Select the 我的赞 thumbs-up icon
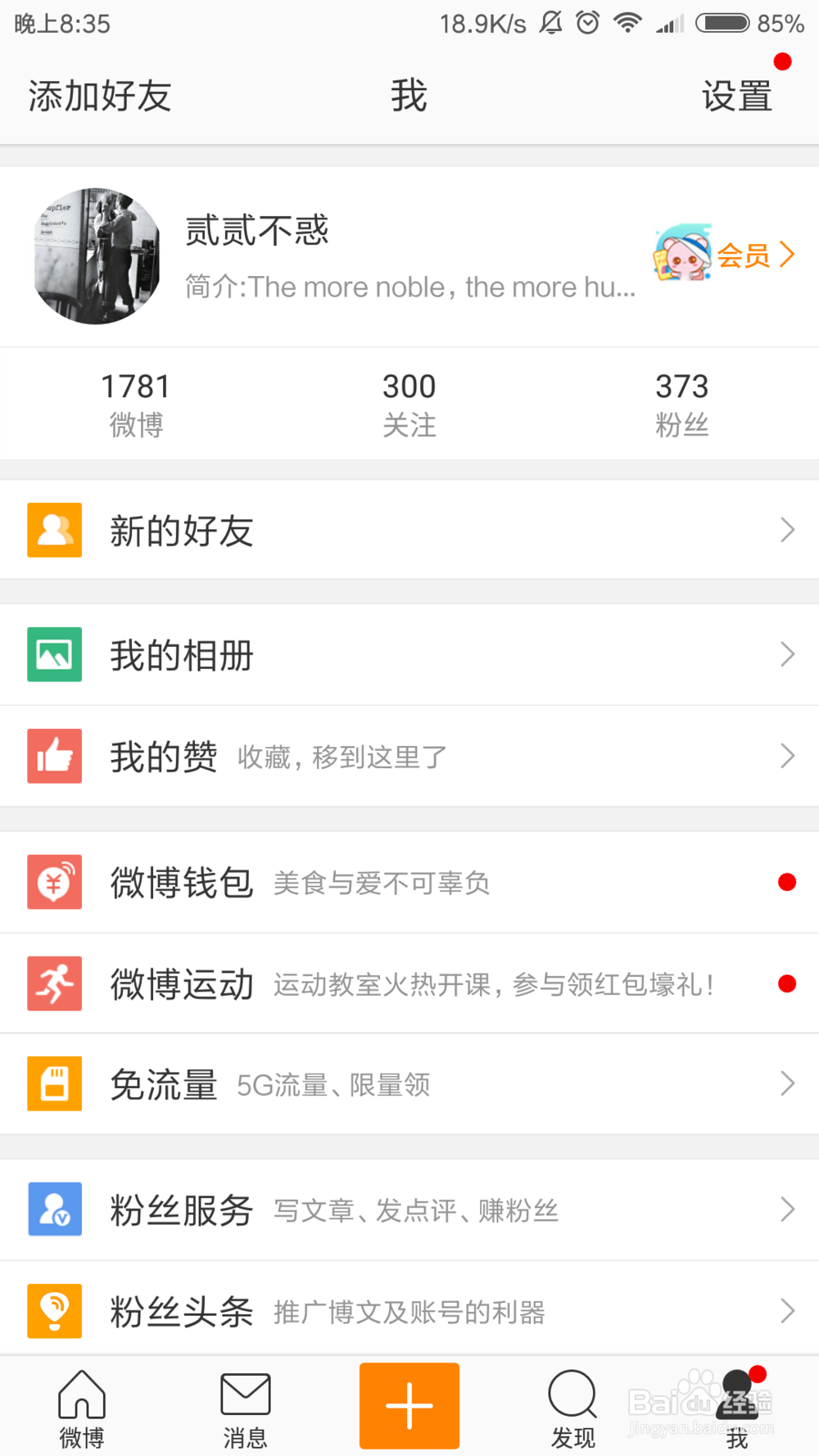Image resolution: width=819 pixels, height=1456 pixels. point(54,756)
